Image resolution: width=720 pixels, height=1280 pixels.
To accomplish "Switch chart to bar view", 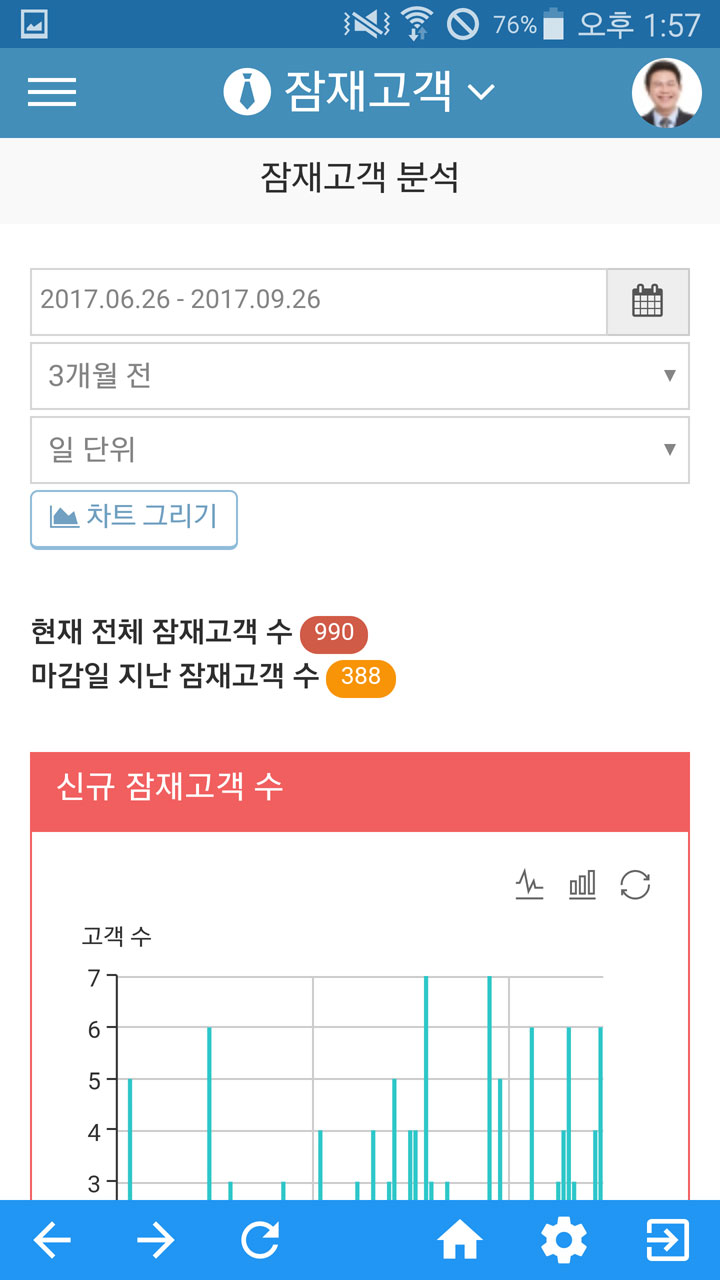I will coord(582,885).
